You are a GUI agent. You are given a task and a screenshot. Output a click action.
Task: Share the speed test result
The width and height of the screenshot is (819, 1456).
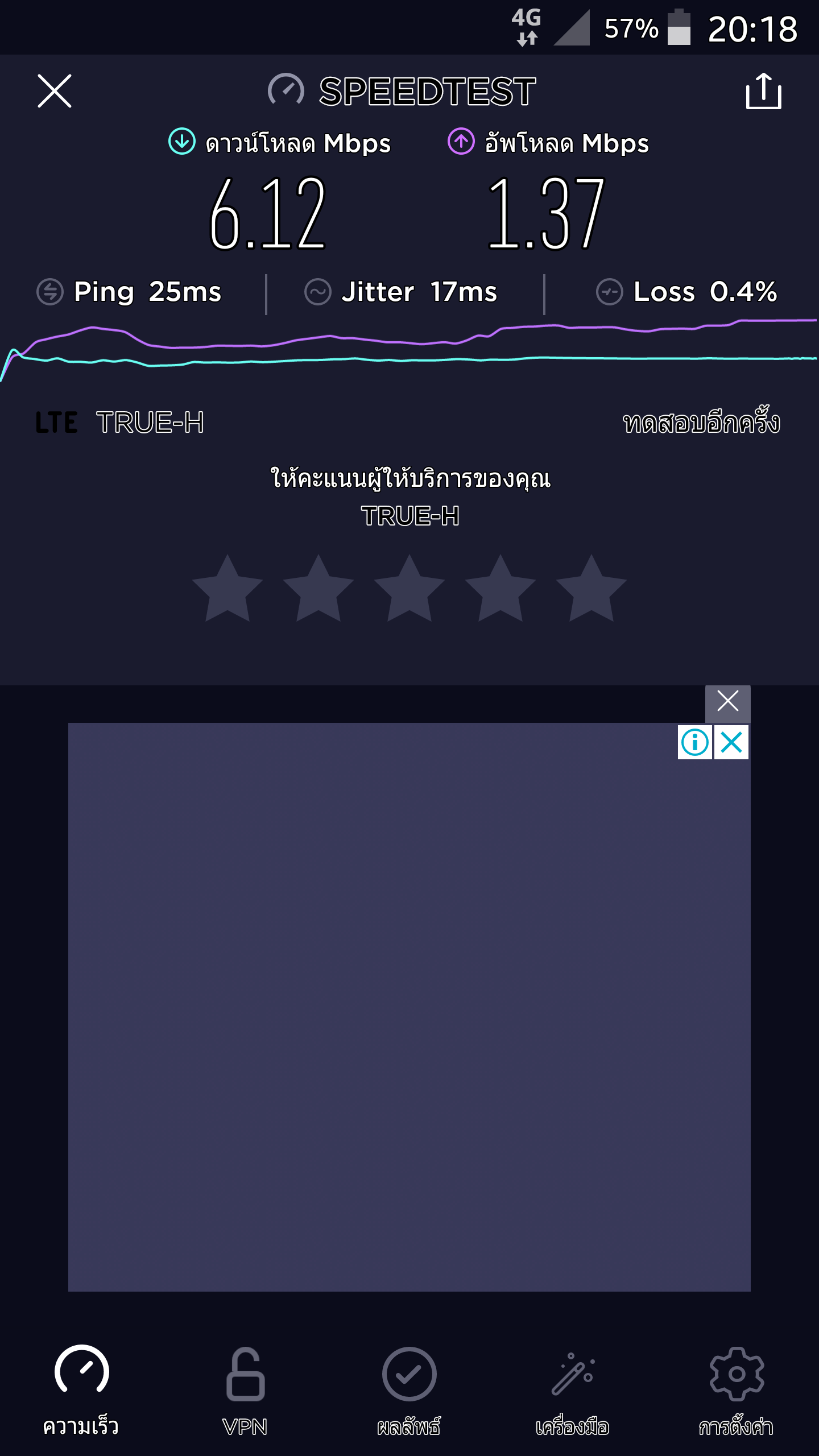coord(763,91)
